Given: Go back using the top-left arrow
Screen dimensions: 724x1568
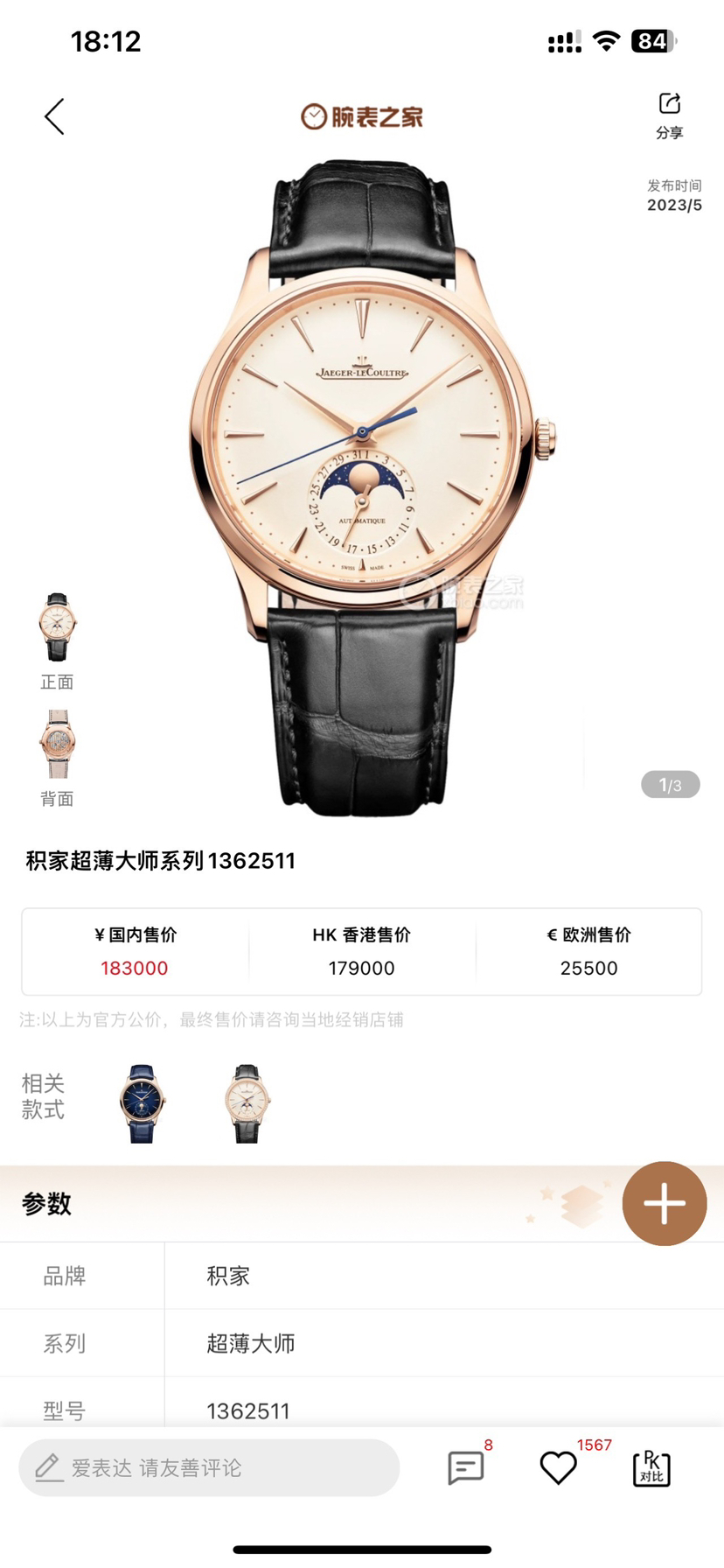Looking at the screenshot, I should pyautogui.click(x=54, y=116).
